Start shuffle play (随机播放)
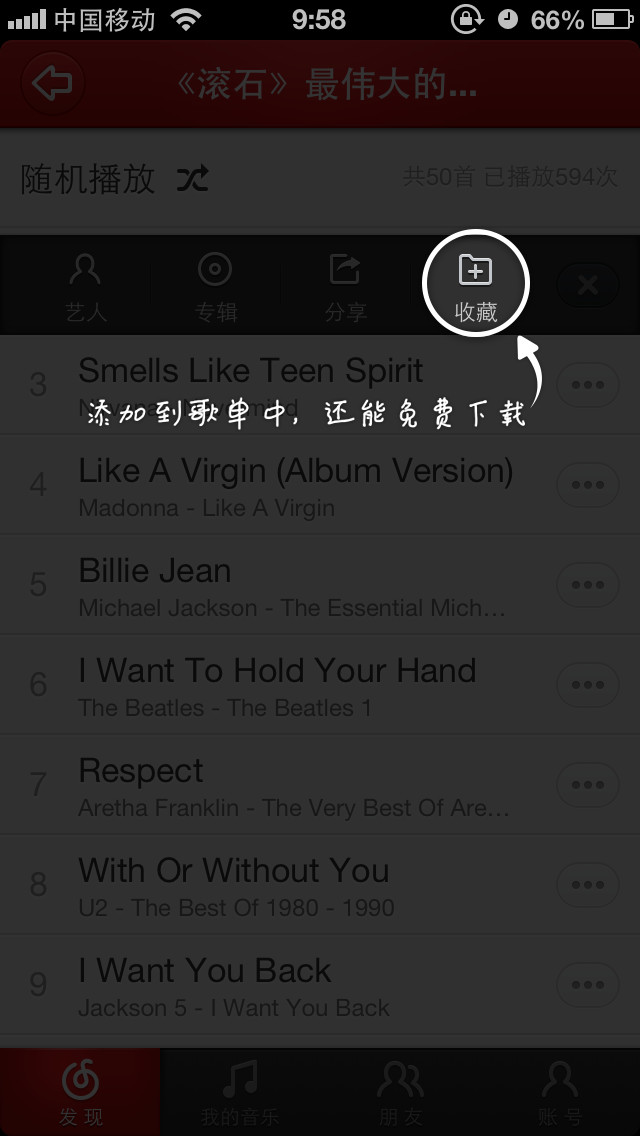Screen dimensions: 640x1136 point(115,180)
